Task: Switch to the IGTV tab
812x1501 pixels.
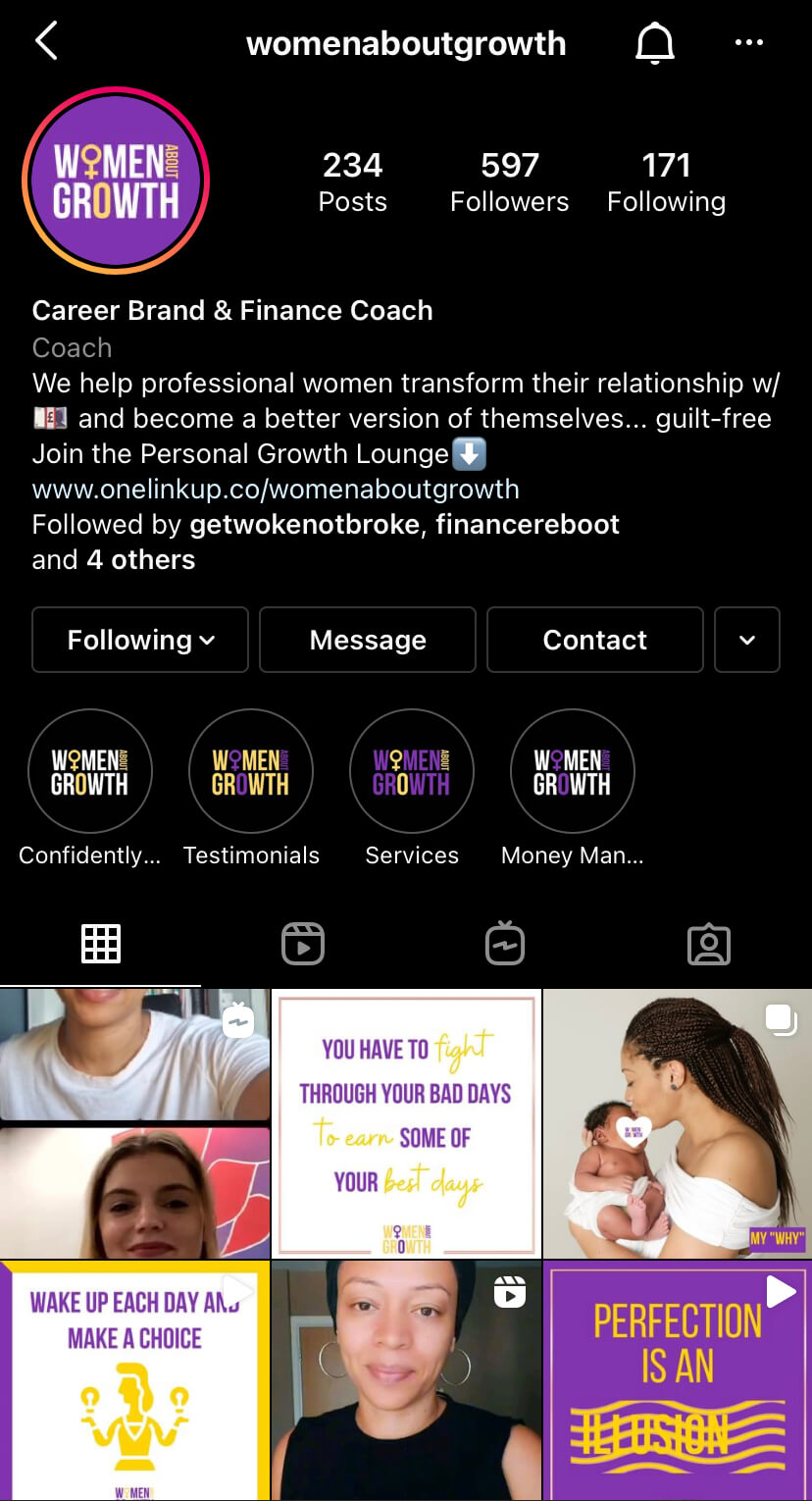Action: tap(505, 944)
